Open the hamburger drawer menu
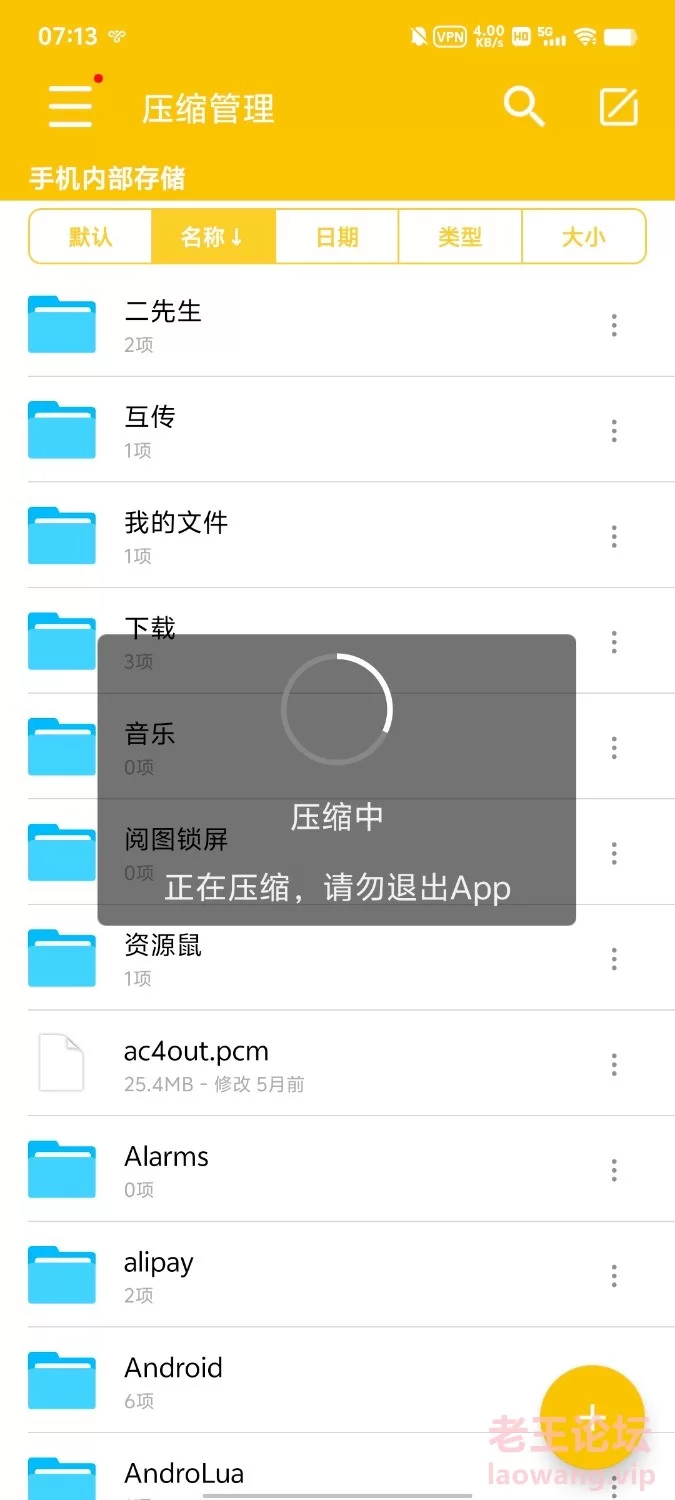The image size is (675, 1500). (x=71, y=105)
